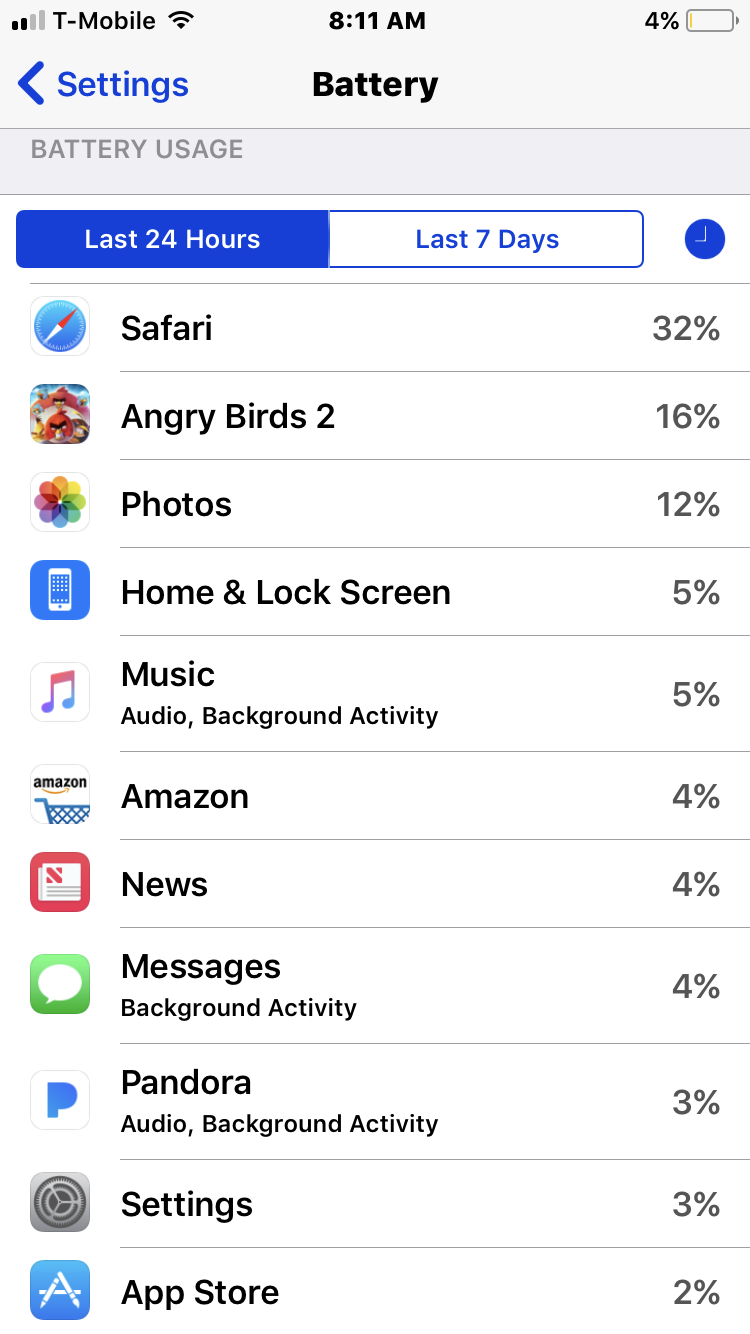Tap the Music usage row
Screen dimensions: 750x1334
(x=375, y=694)
